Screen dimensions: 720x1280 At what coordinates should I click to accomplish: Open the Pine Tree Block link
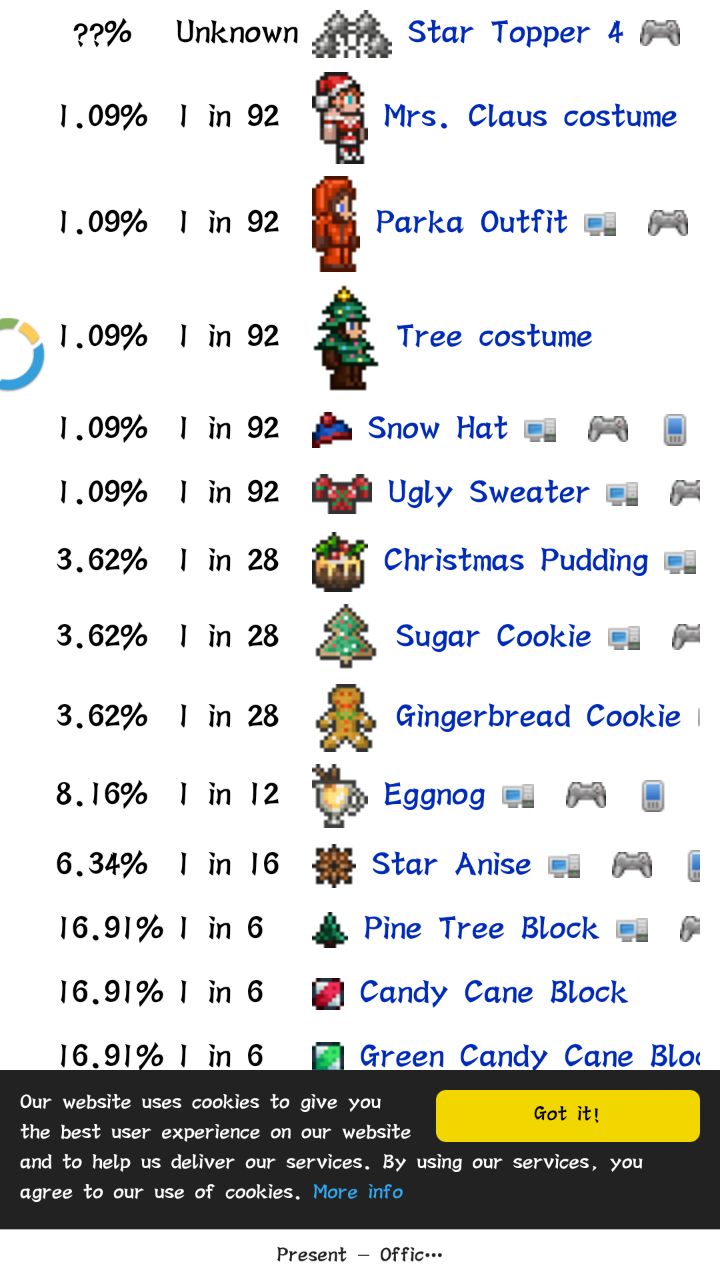pos(480,929)
